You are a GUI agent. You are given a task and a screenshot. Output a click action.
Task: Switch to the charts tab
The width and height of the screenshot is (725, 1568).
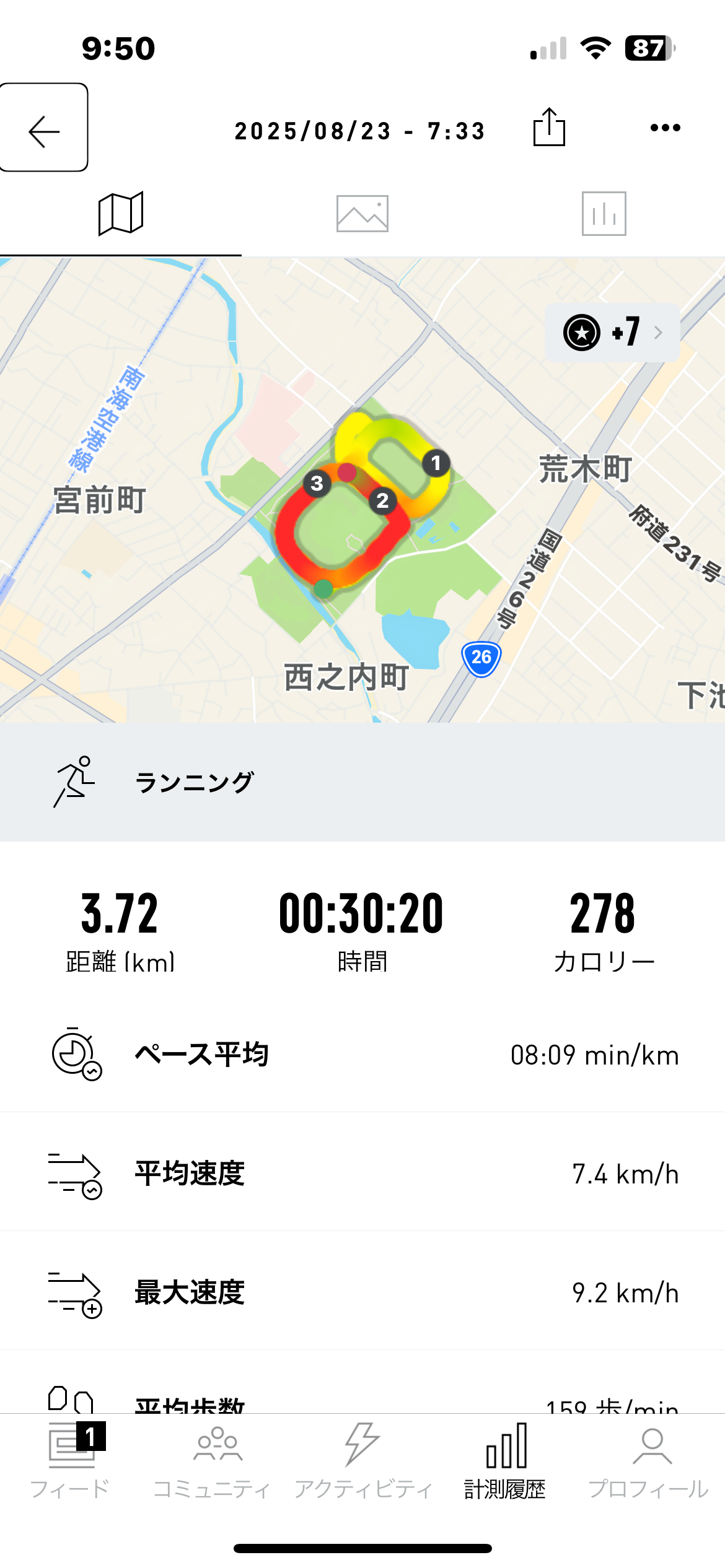pos(604,214)
